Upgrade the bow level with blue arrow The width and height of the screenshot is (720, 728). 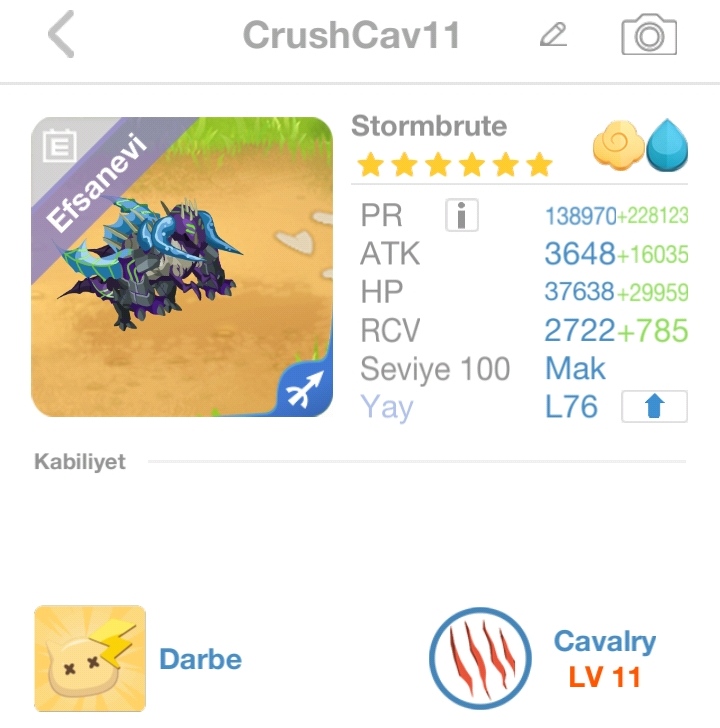[654, 406]
